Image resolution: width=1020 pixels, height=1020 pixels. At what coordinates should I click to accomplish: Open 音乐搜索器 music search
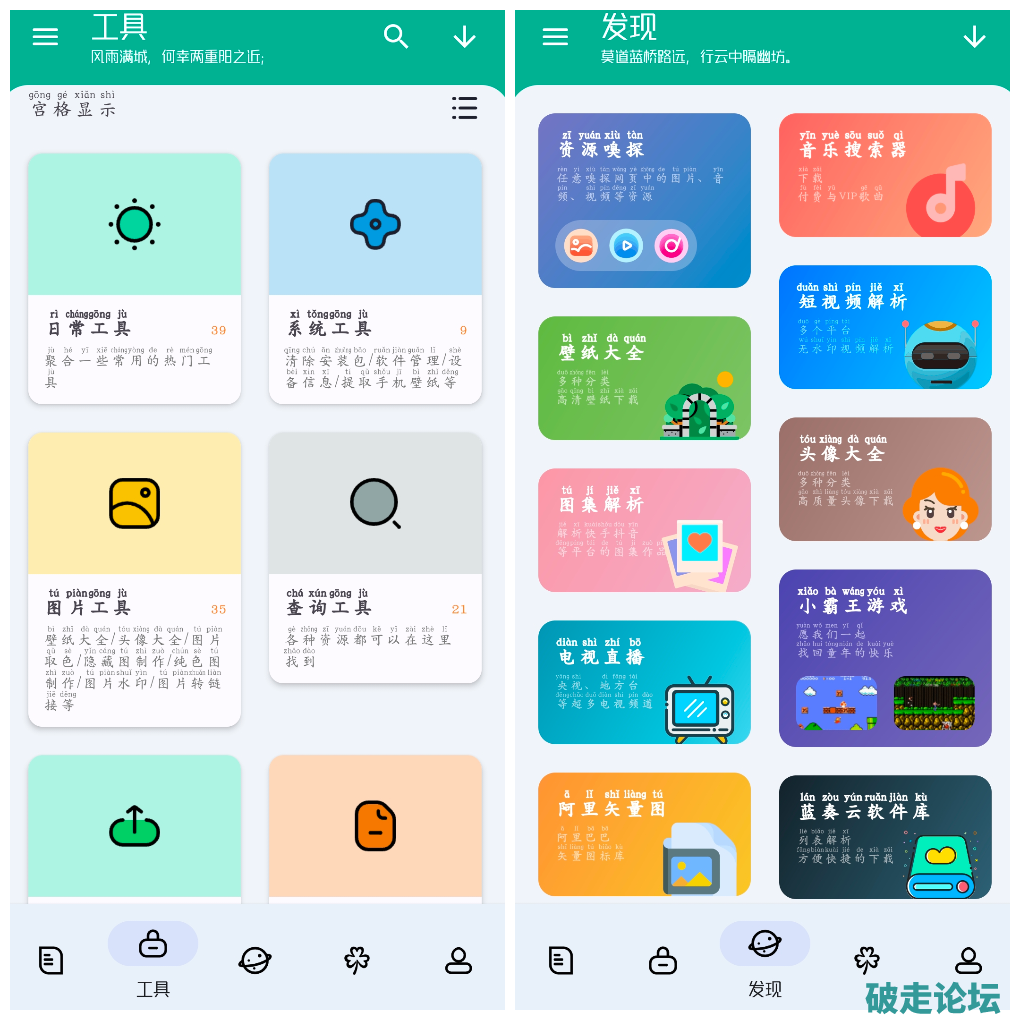885,175
